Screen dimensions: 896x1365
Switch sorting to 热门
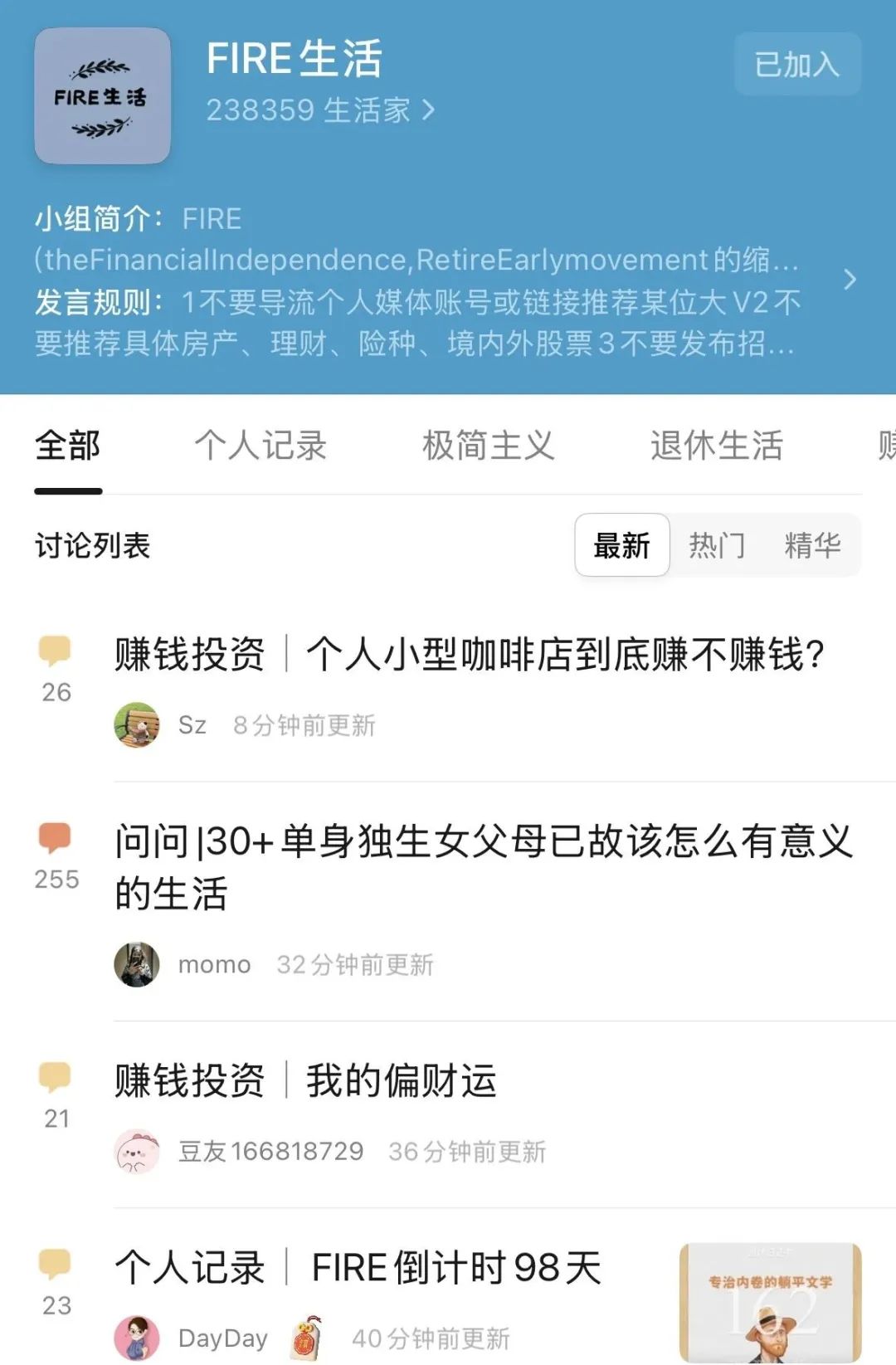pyautogui.click(x=716, y=545)
